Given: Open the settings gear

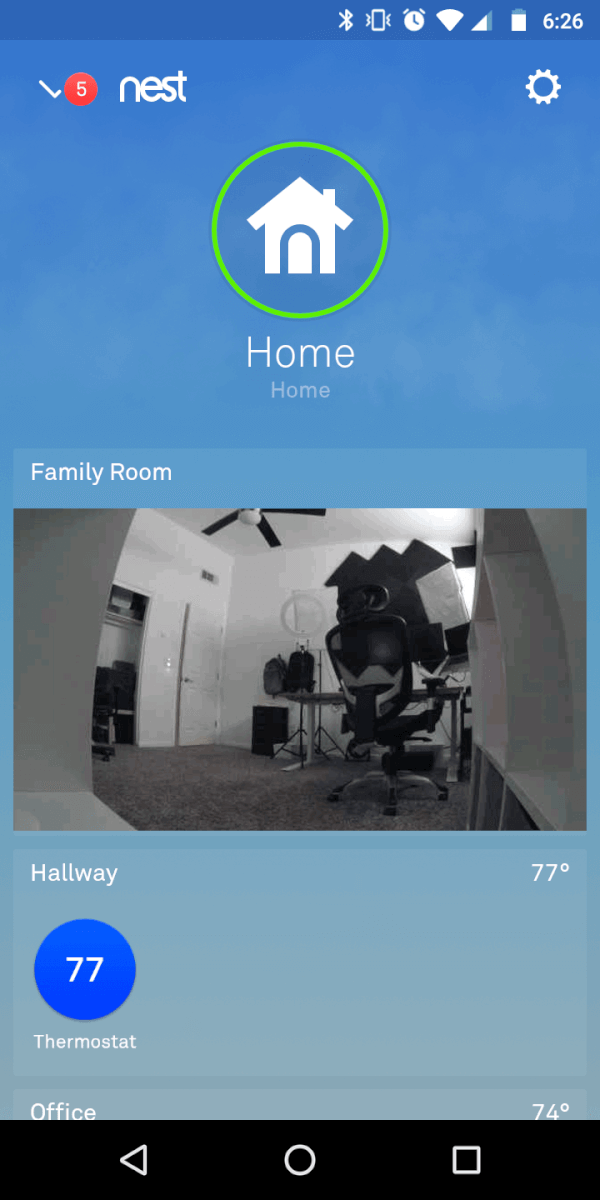Looking at the screenshot, I should [x=543, y=89].
